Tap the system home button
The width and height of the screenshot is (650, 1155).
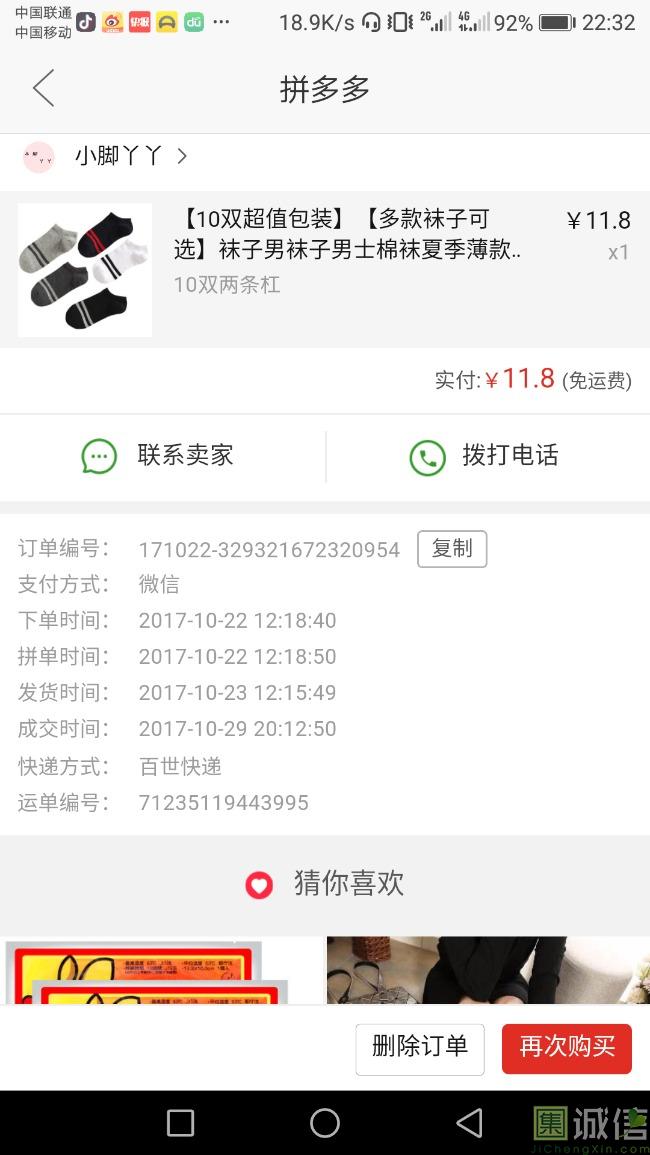pyautogui.click(x=325, y=1123)
